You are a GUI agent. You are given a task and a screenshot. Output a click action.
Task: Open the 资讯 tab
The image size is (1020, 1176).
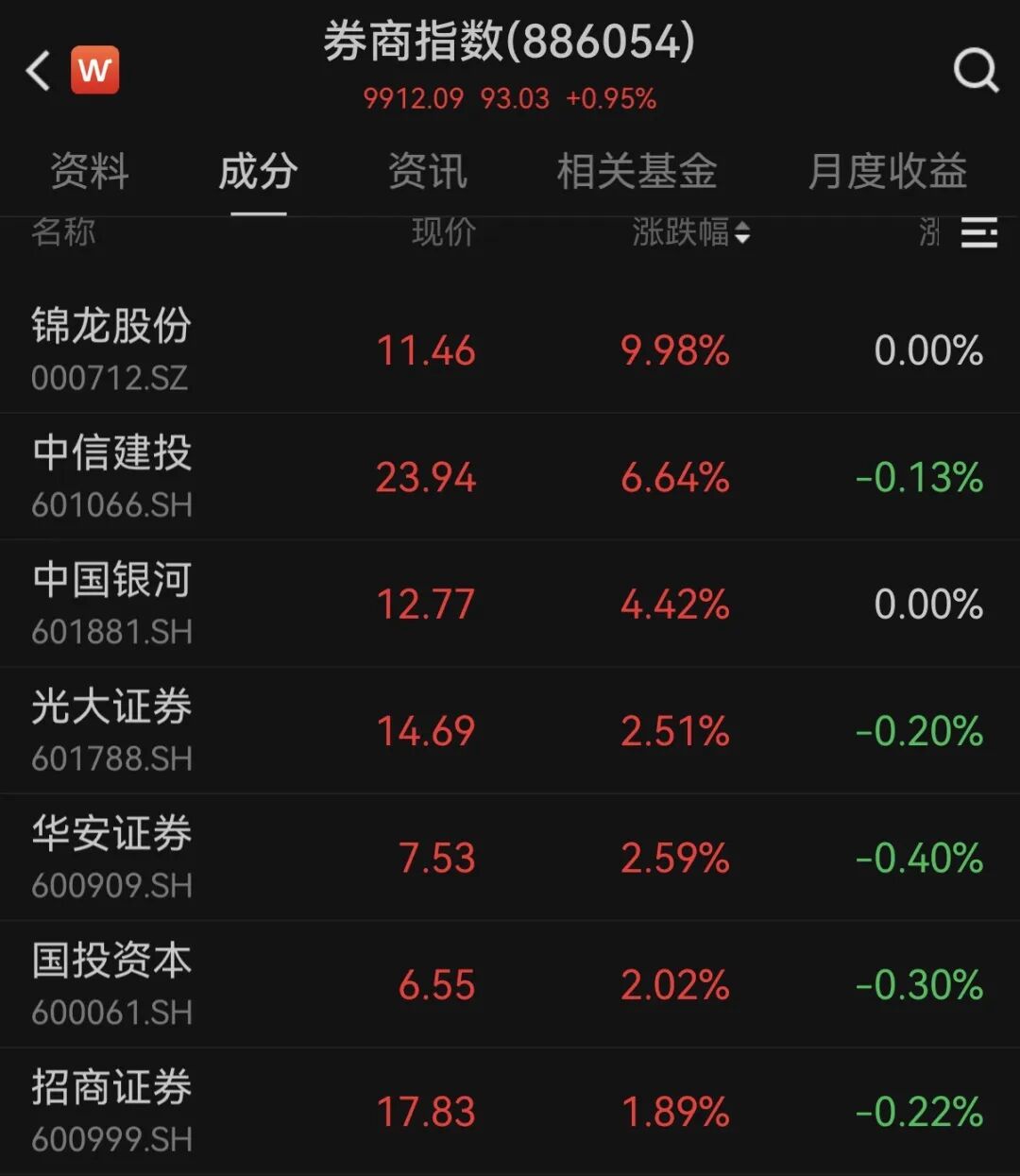click(x=428, y=172)
